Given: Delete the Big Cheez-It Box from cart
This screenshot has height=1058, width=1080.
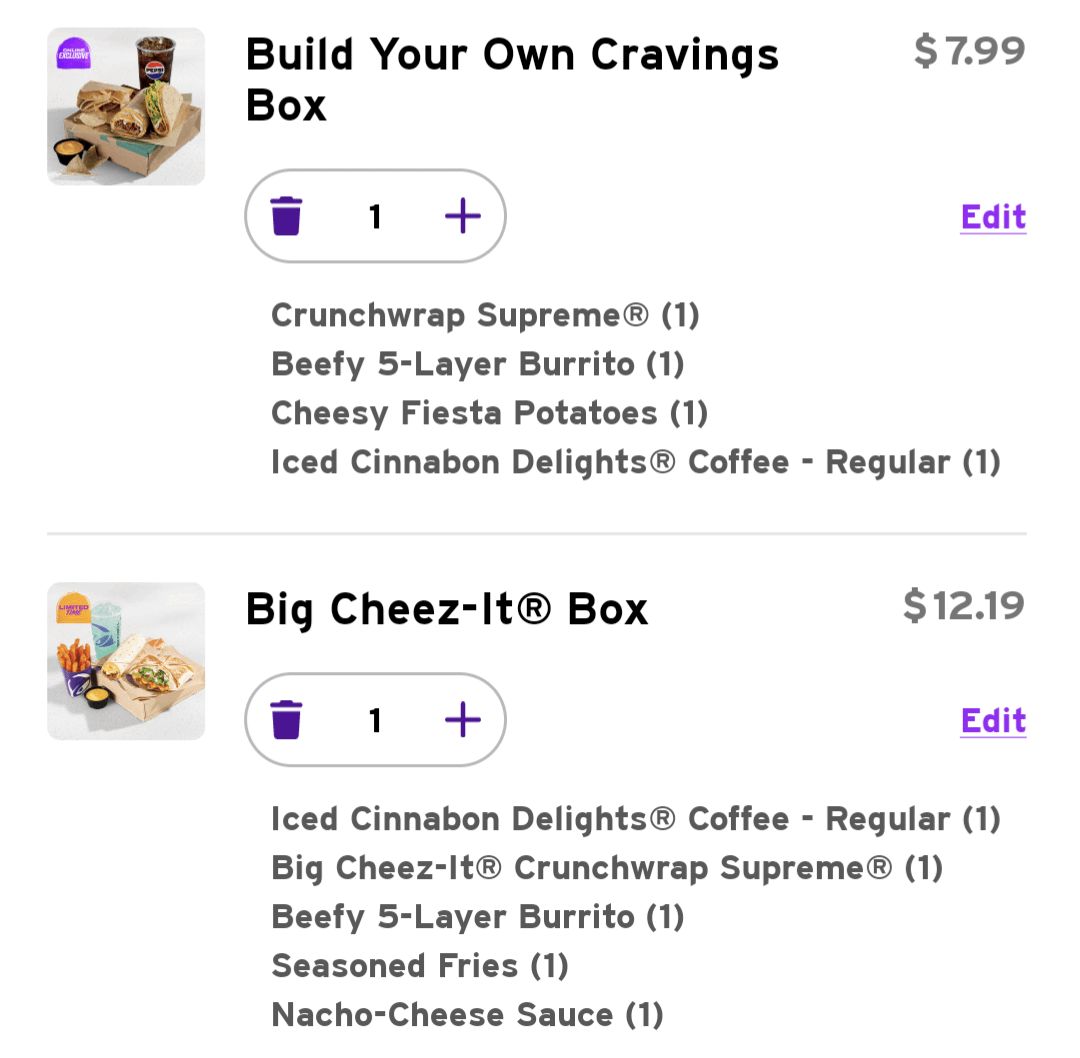Looking at the screenshot, I should click(x=286, y=720).
